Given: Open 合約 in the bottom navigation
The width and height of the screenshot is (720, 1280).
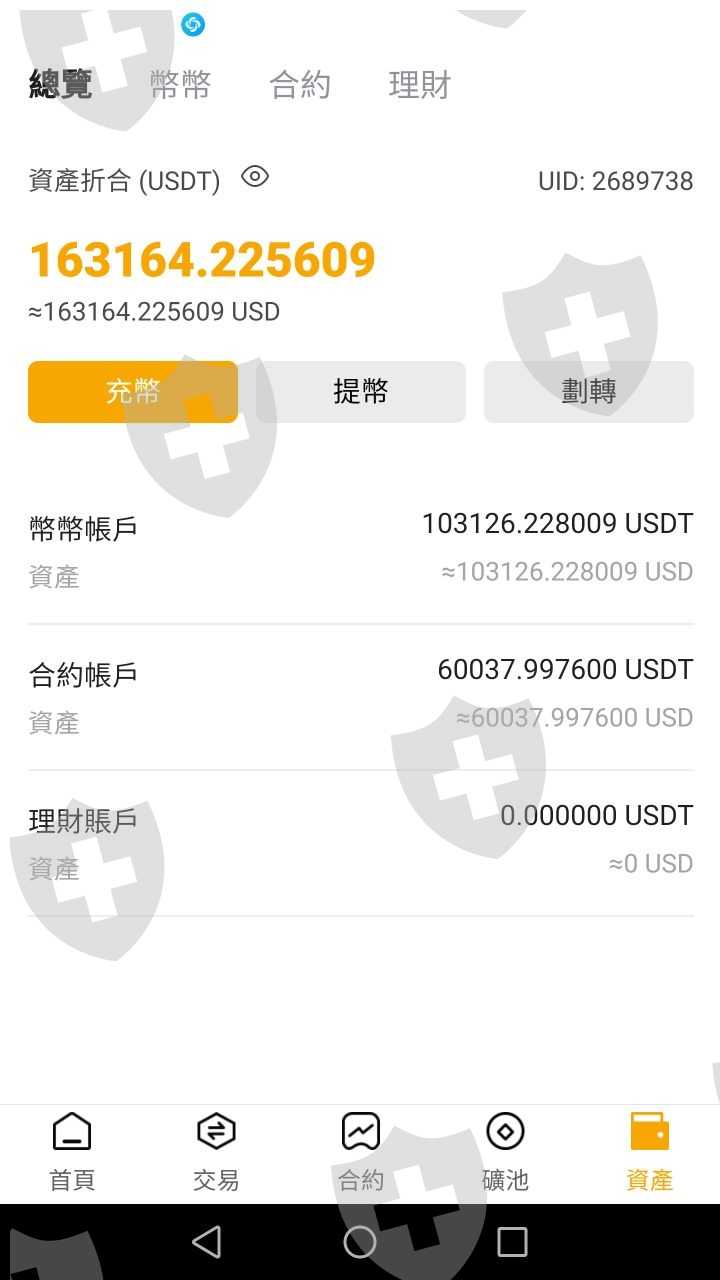Looking at the screenshot, I should pos(361,1152).
